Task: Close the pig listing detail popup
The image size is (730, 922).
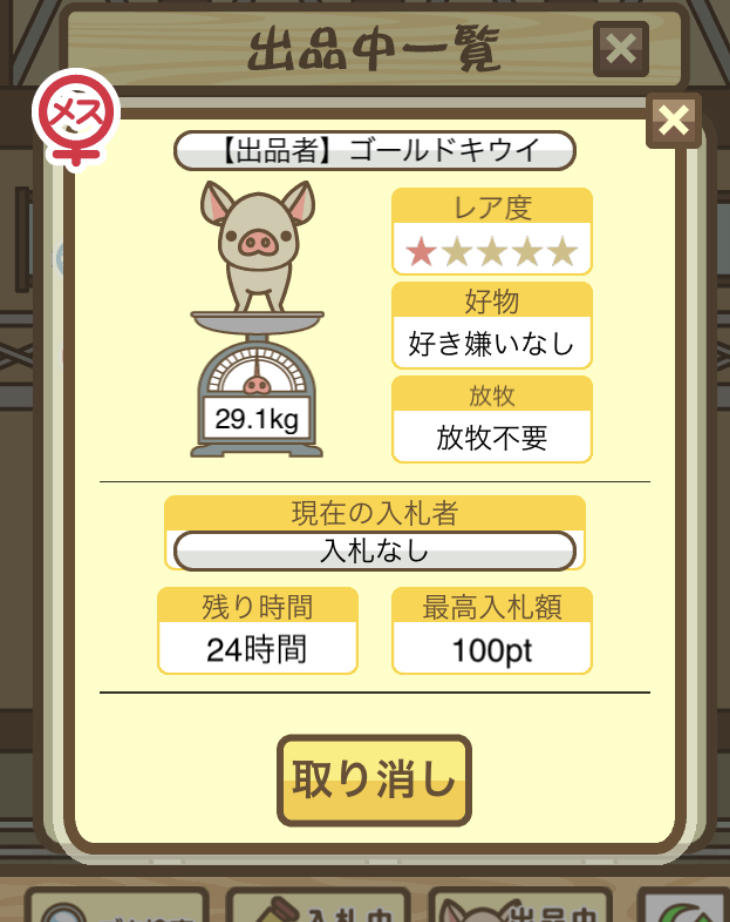Action: pyautogui.click(x=674, y=120)
